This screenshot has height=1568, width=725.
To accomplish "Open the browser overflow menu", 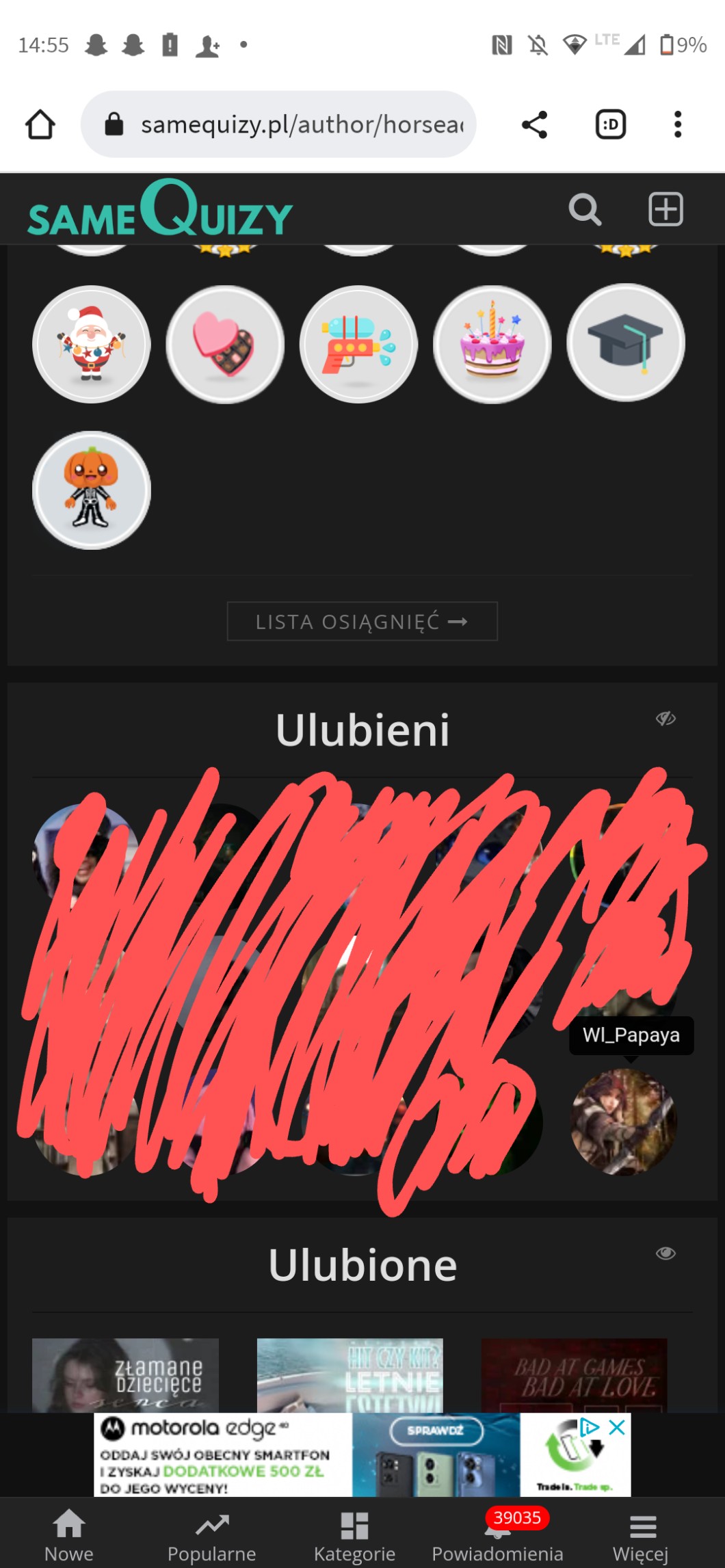I will point(677,125).
